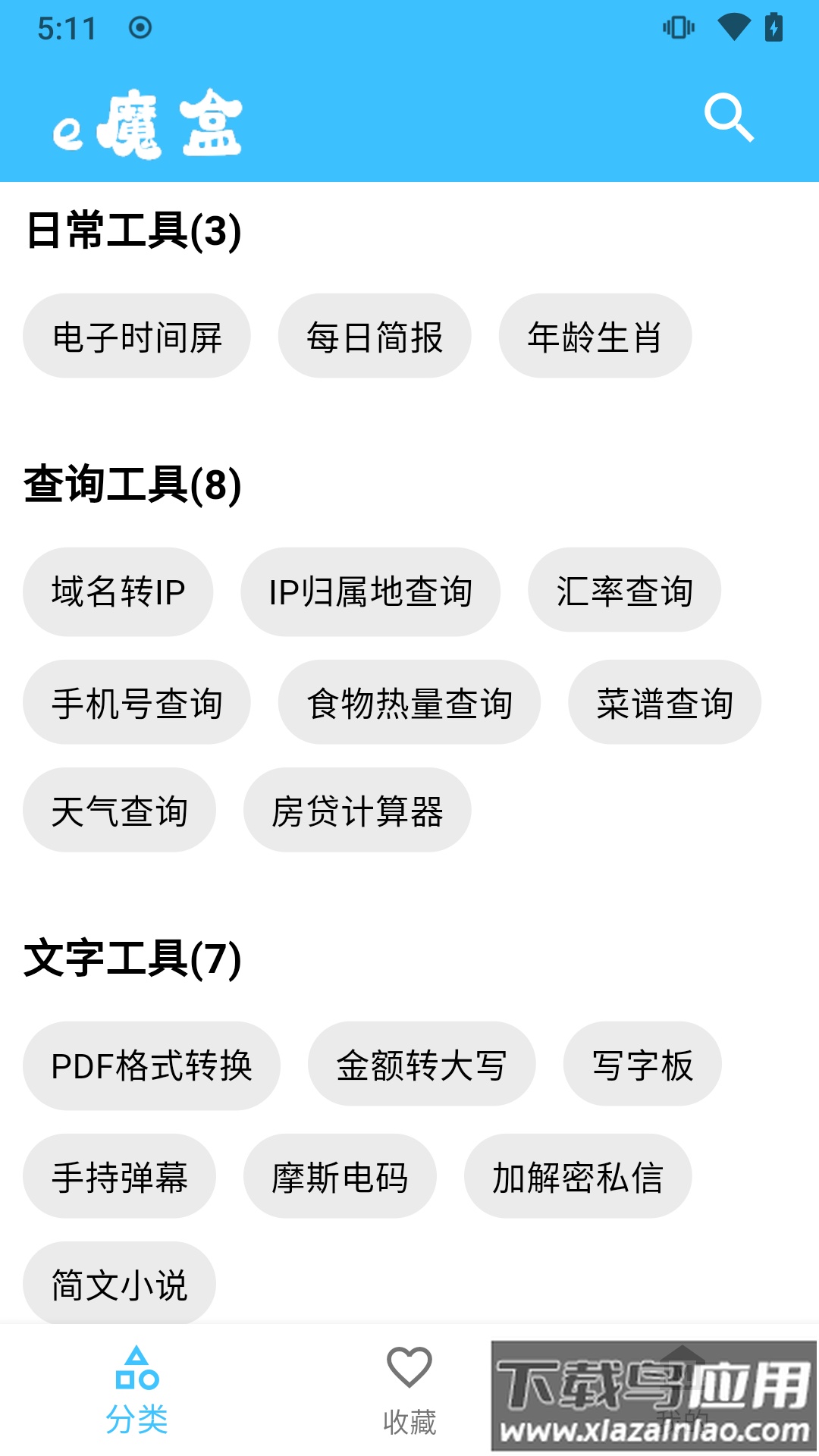Launch the 手机号查询 tool

click(139, 701)
